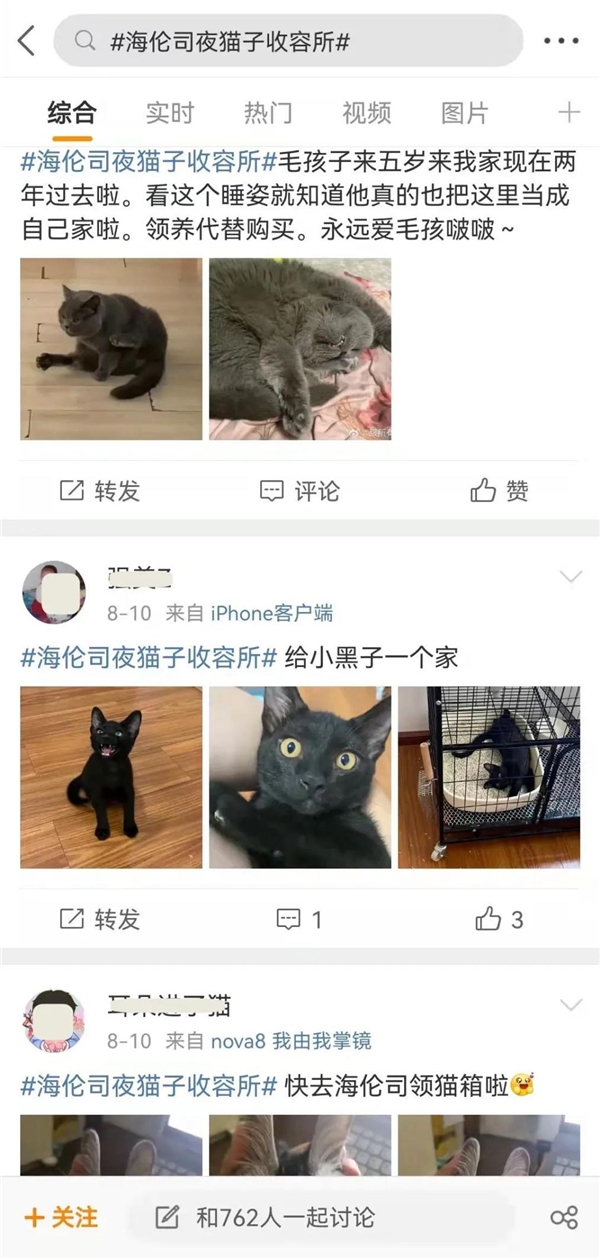Switch to the 热门 tab
Screen dimensions: 600x1259
(x=268, y=113)
